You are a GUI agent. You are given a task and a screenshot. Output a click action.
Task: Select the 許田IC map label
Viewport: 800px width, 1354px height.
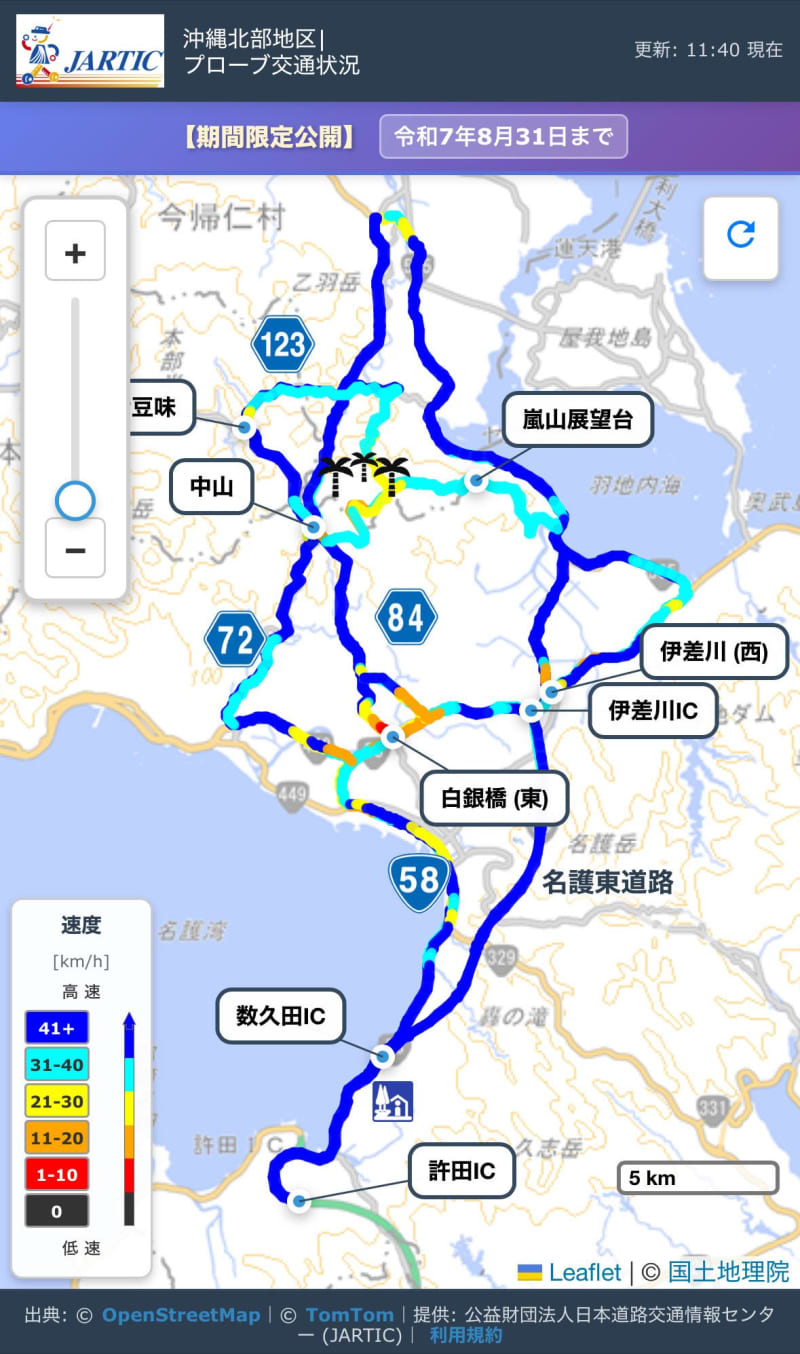pos(462,1171)
